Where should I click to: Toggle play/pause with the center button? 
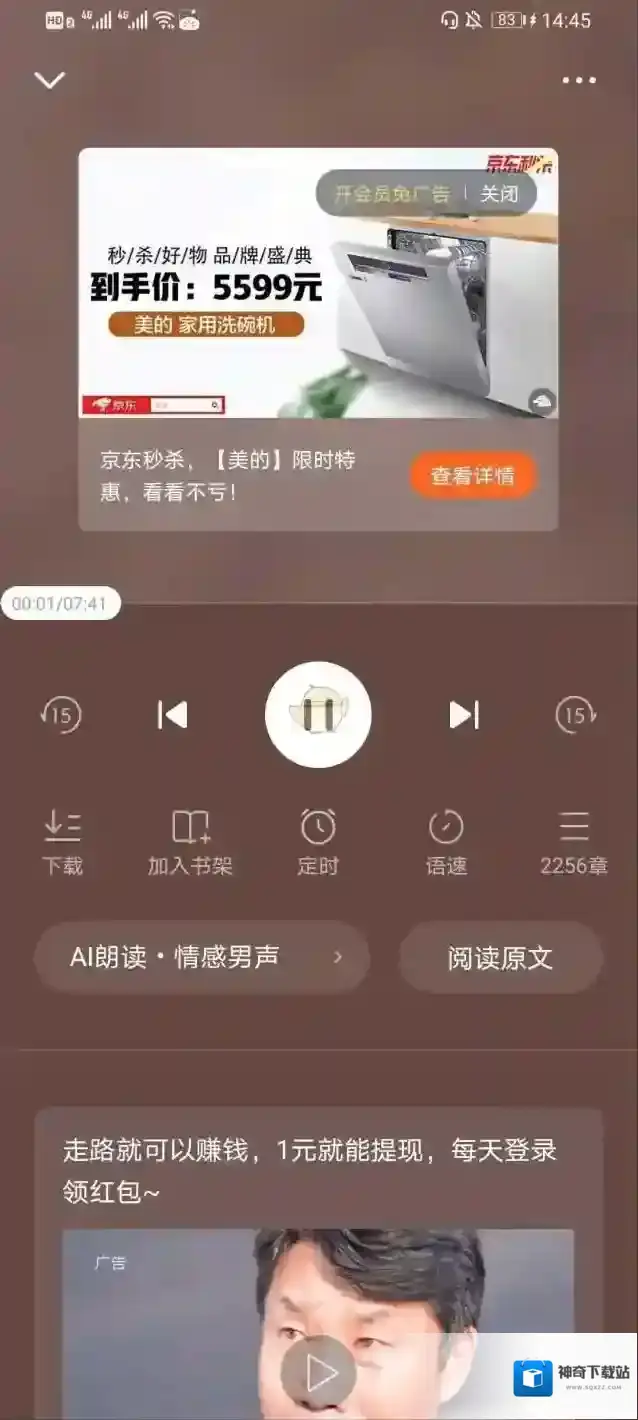click(x=318, y=715)
